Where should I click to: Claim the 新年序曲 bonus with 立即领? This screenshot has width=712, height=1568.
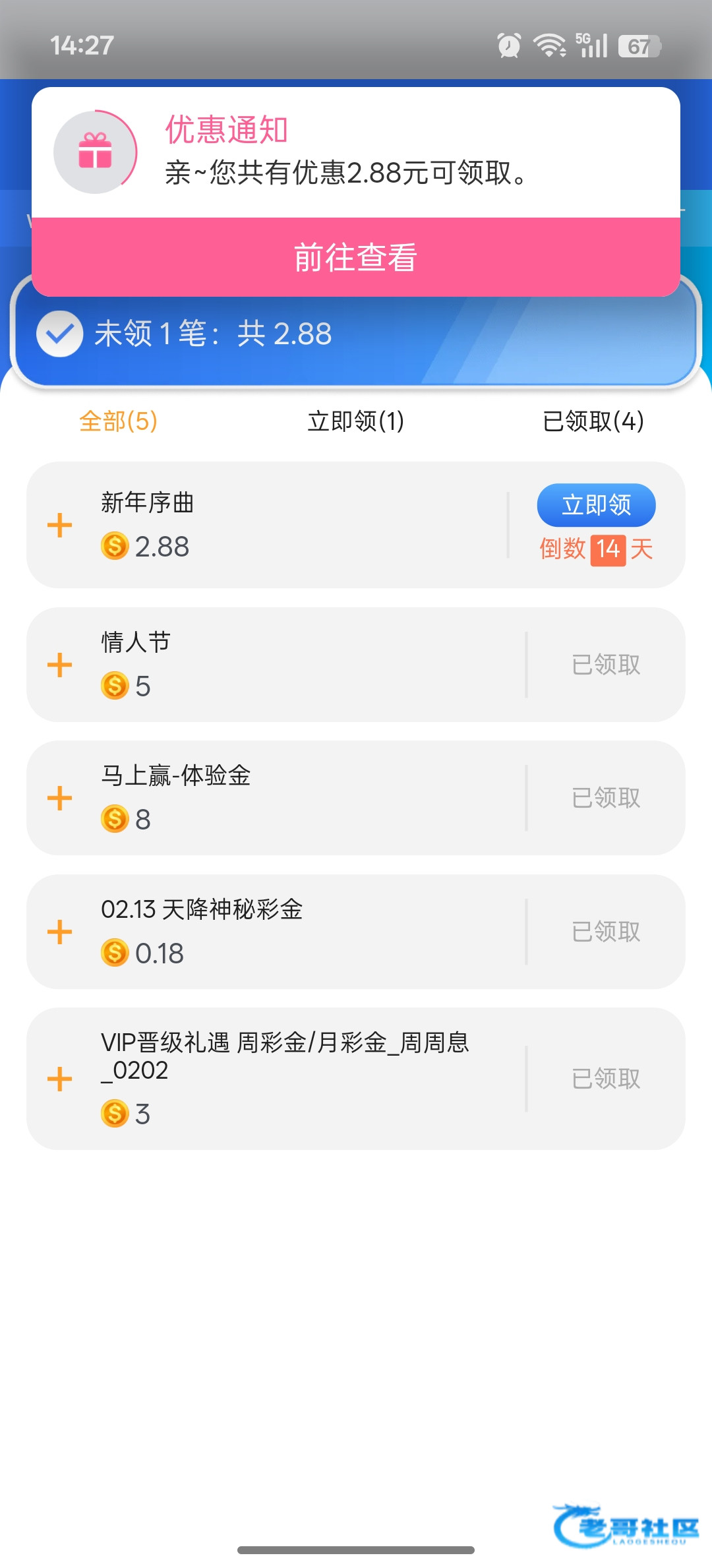click(596, 505)
